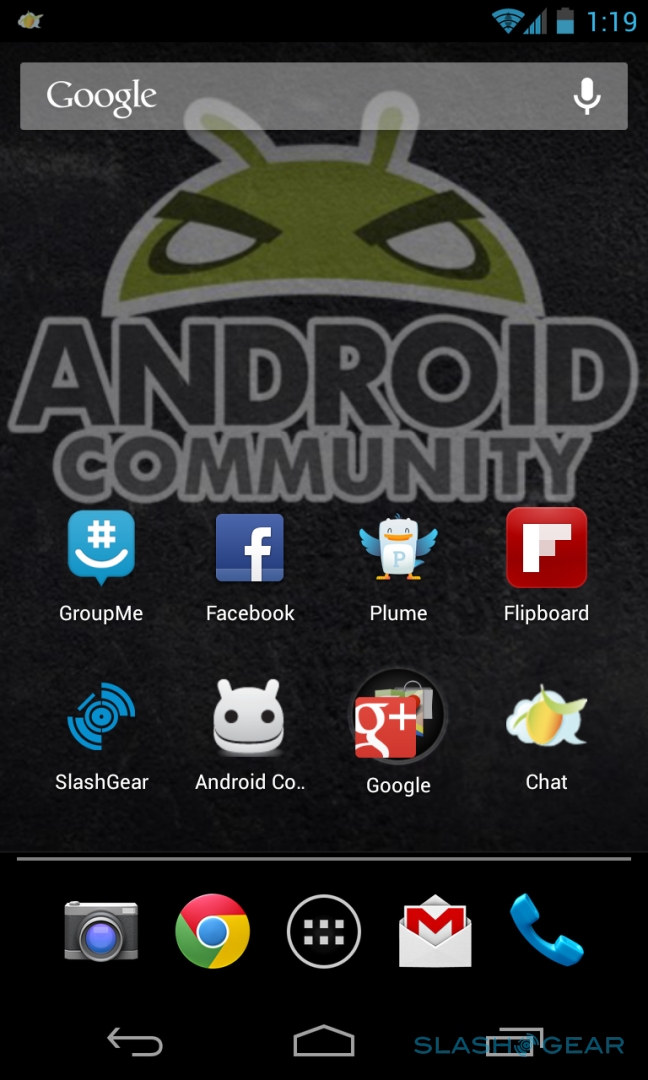Launch the Phone dialer

click(x=546, y=931)
